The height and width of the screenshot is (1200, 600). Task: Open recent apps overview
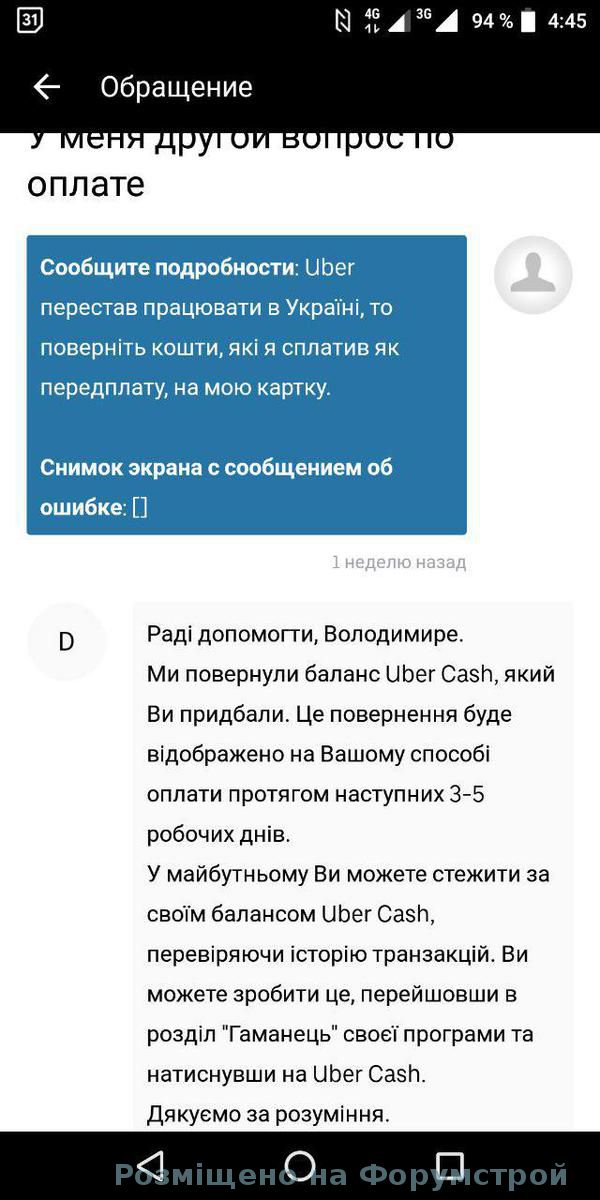pyautogui.click(x=450, y=1165)
